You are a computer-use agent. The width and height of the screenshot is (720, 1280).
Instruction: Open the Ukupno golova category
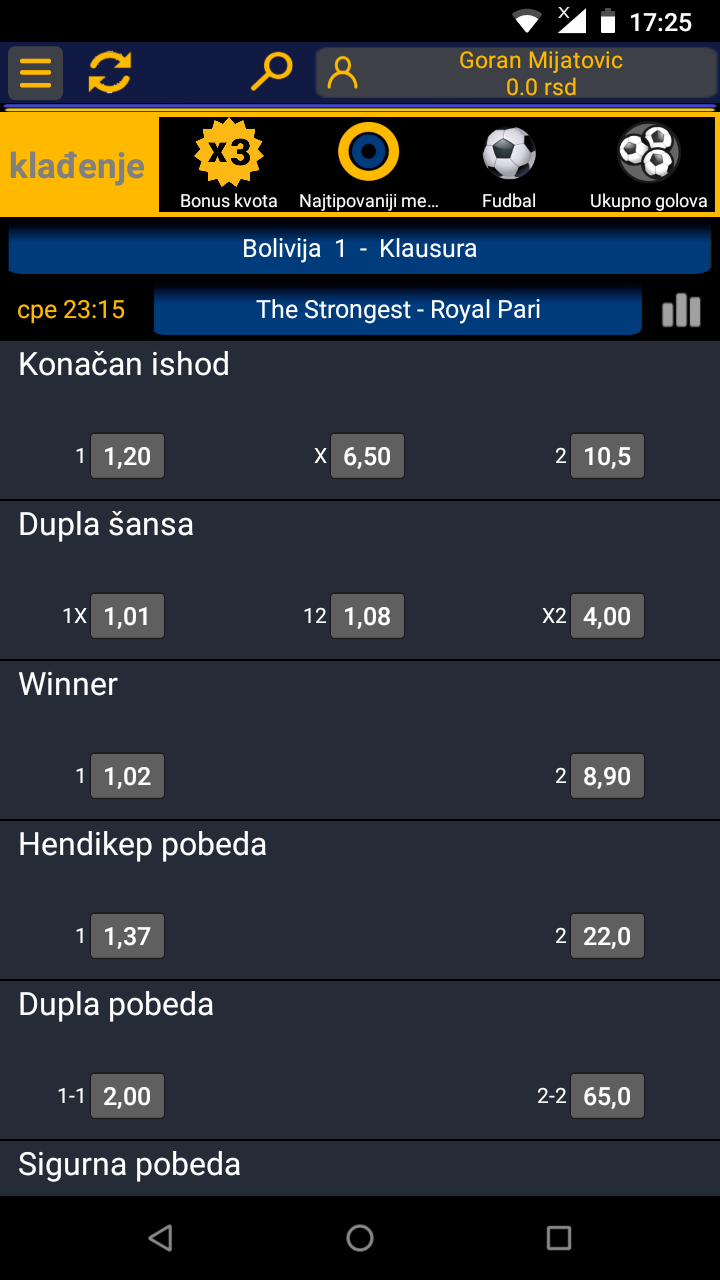click(648, 165)
